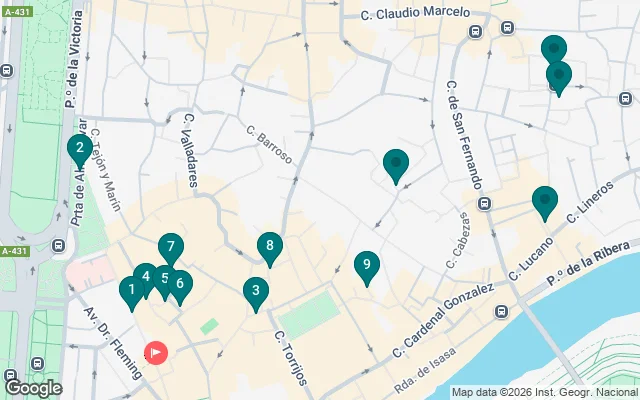Tap map pin number 9
This screenshot has height=400, width=640.
tap(367, 265)
